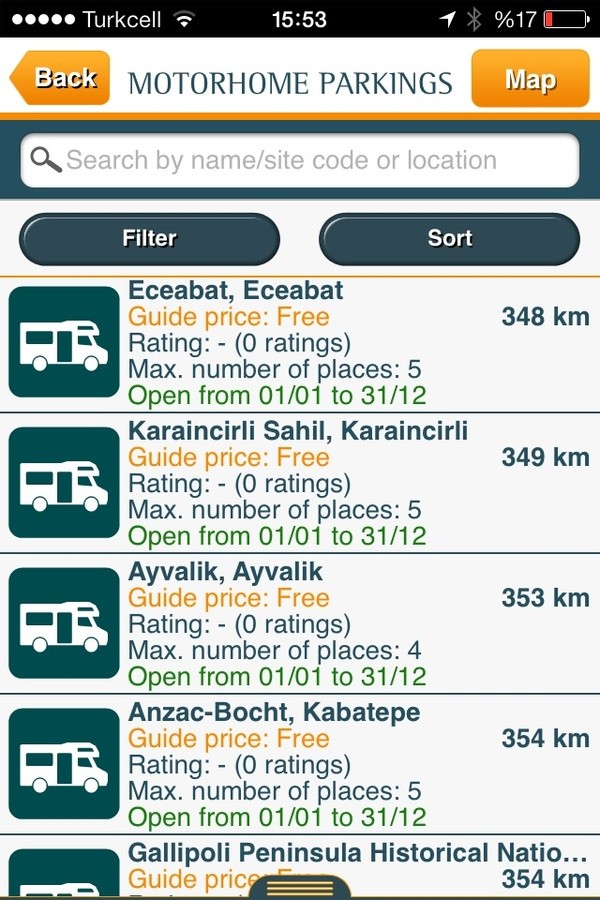This screenshot has height=900, width=600.
Task: Select the Ayvalik, Ayvalik parking
Action: click(x=300, y=624)
